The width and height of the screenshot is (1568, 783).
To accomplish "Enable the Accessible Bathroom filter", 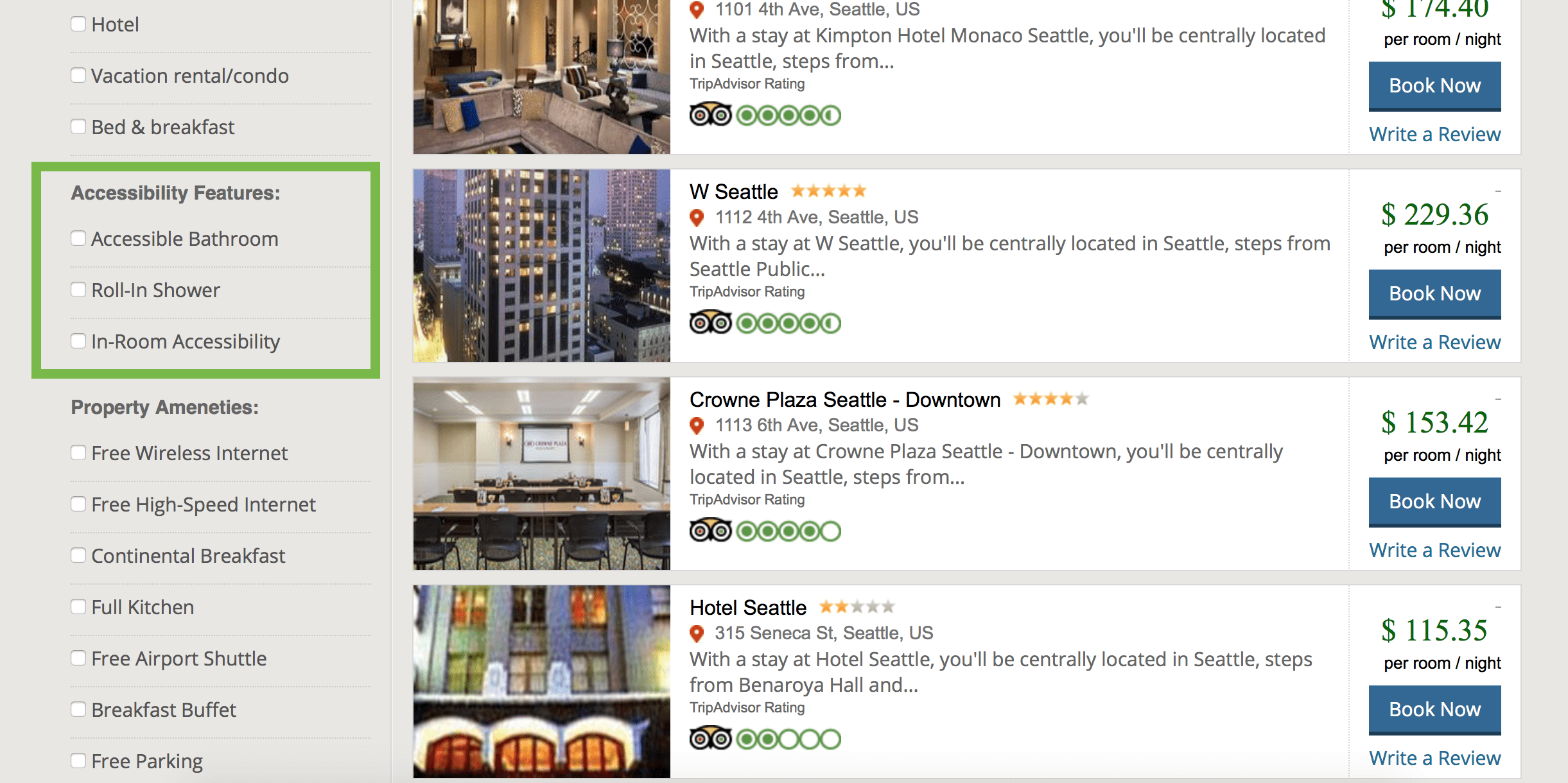I will click(x=78, y=239).
